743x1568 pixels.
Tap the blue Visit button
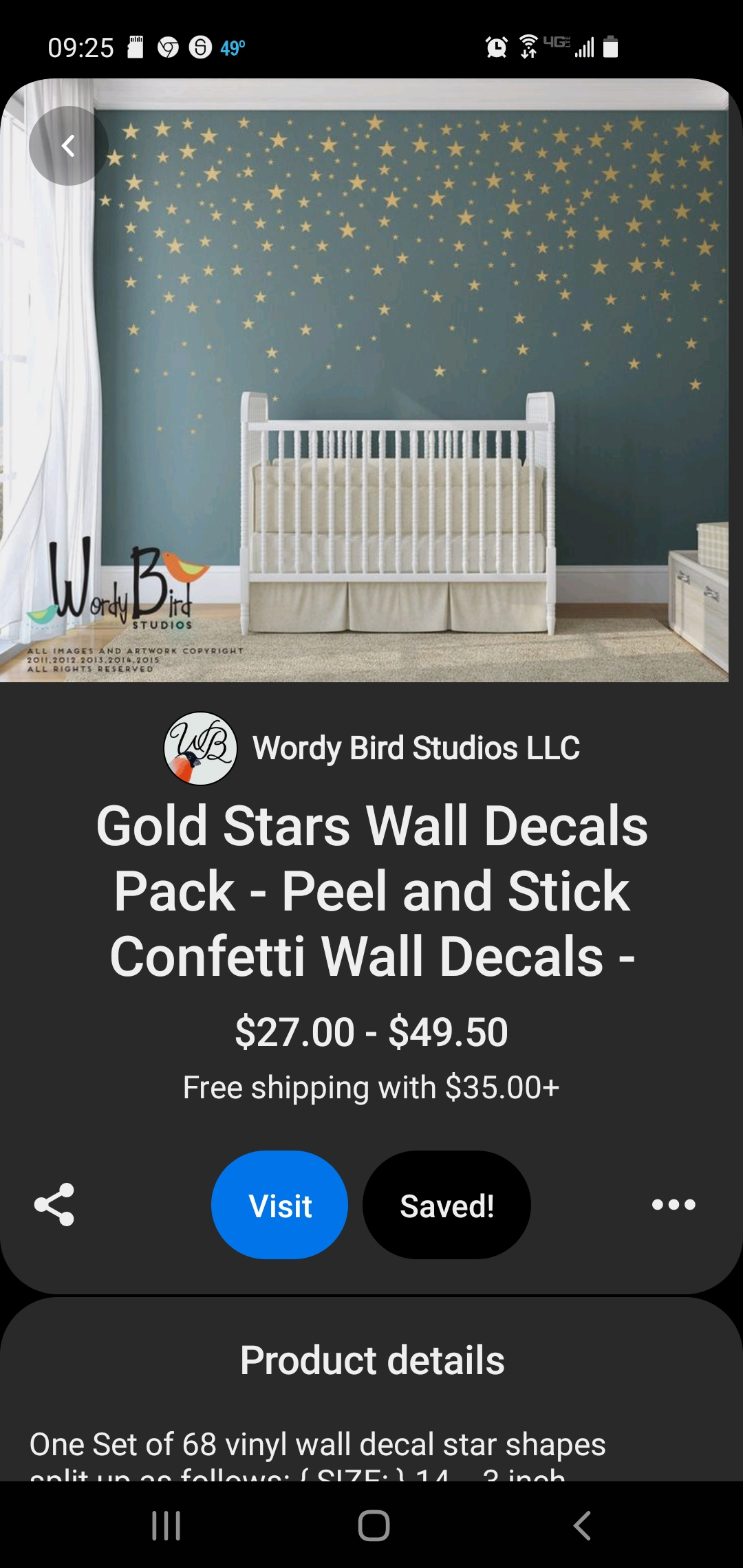[x=279, y=1205]
